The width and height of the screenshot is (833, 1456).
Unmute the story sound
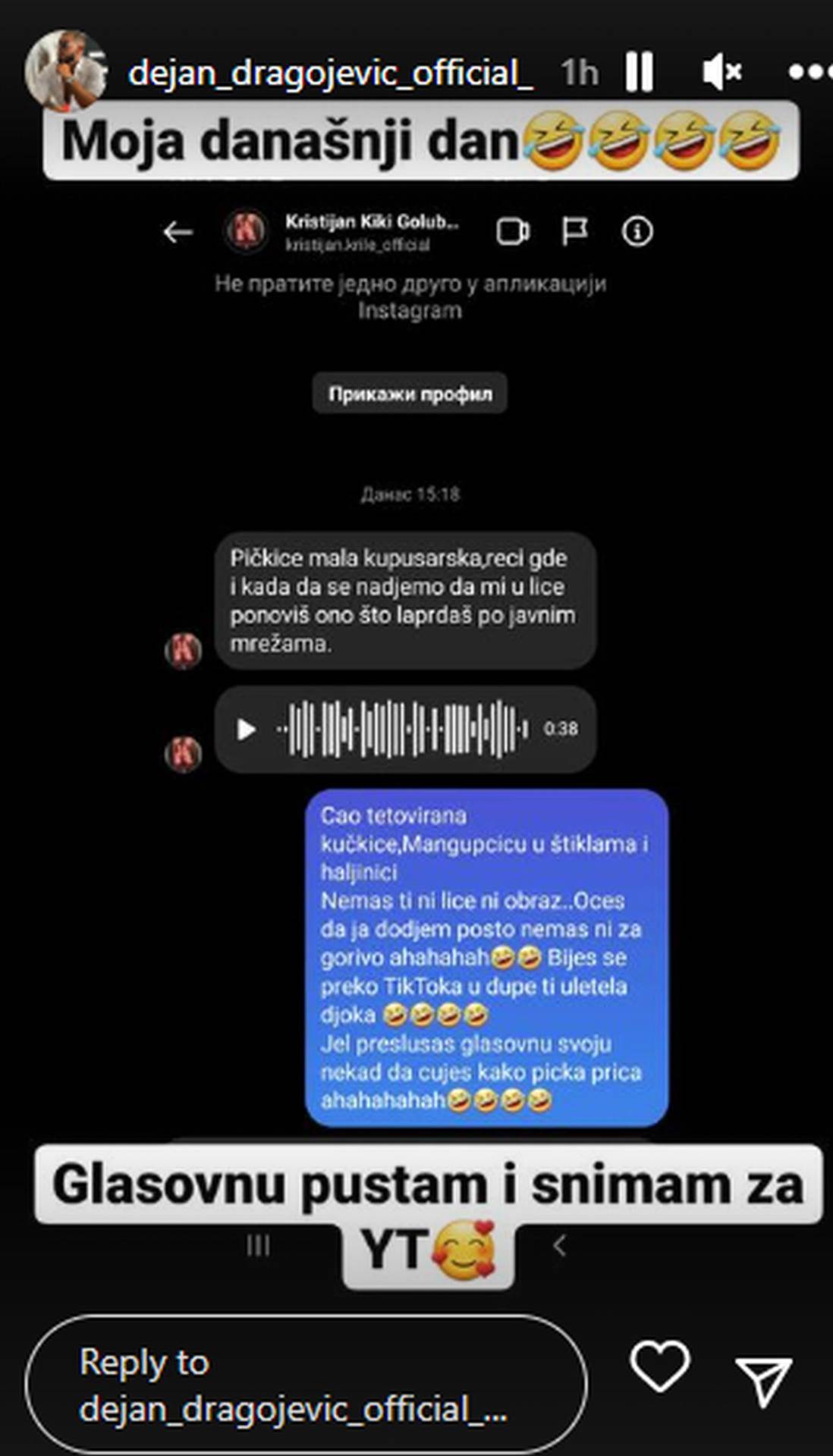pyautogui.click(x=721, y=73)
